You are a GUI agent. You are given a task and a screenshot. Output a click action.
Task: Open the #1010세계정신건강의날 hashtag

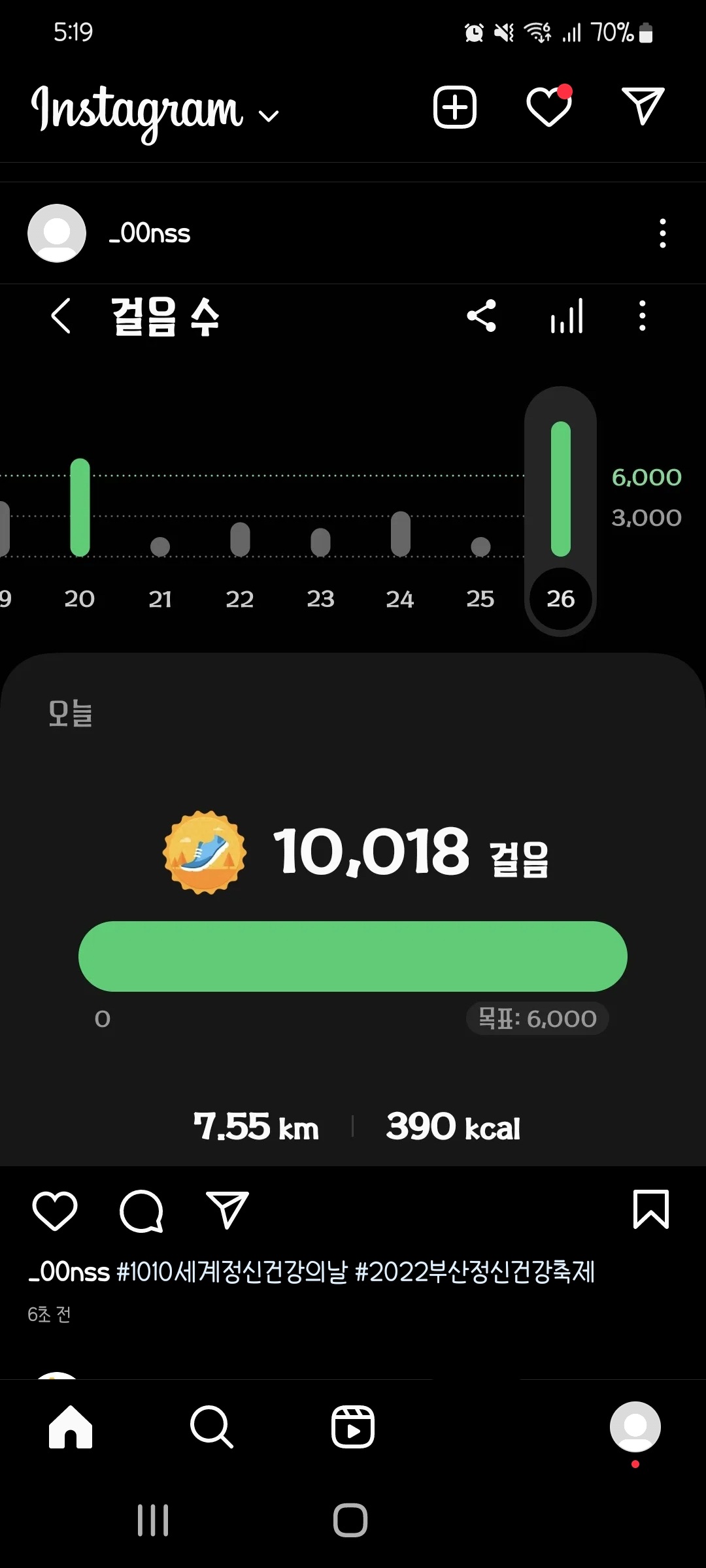click(232, 1272)
